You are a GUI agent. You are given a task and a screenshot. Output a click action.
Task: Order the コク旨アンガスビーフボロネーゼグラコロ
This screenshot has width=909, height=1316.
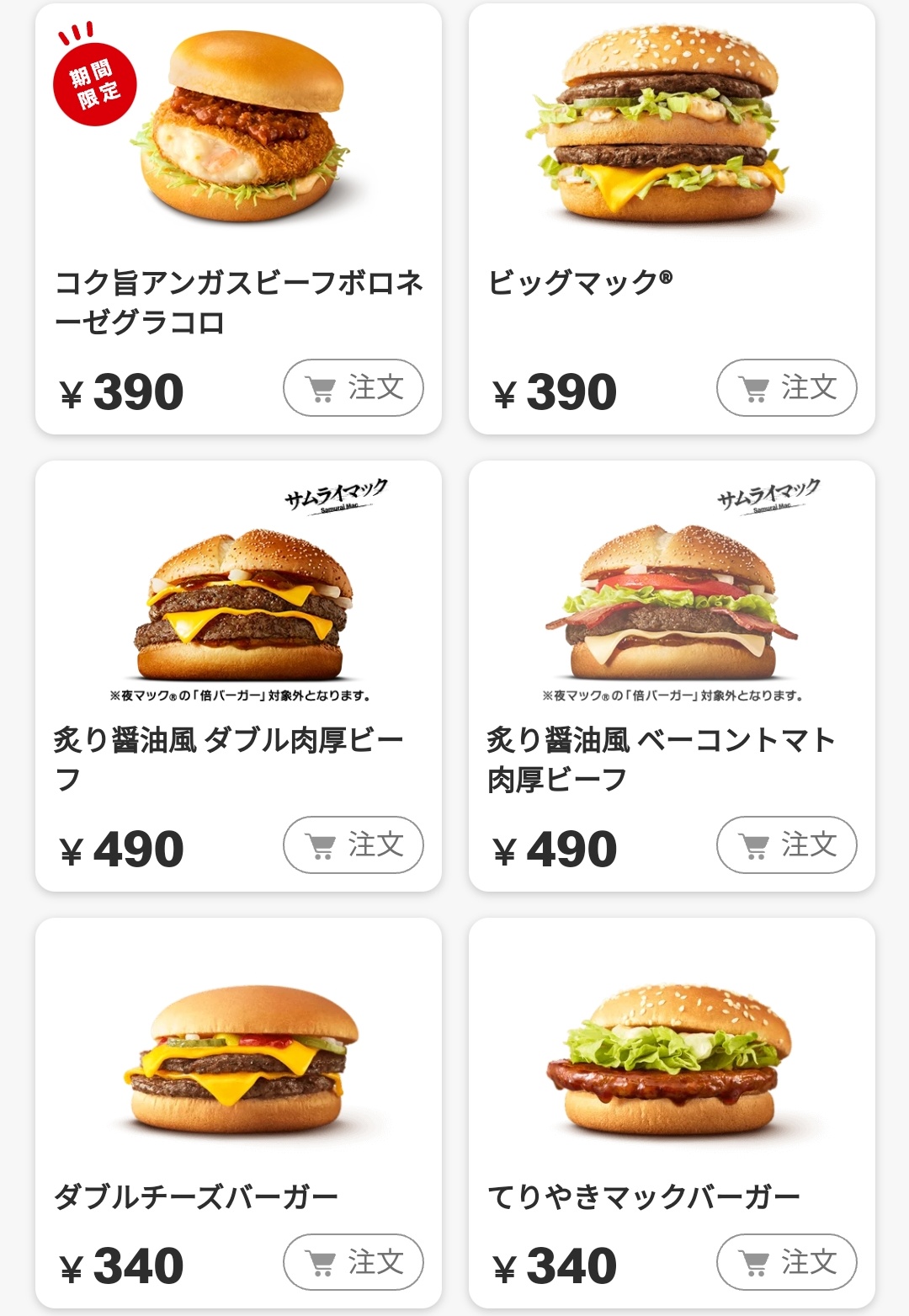[x=353, y=388]
